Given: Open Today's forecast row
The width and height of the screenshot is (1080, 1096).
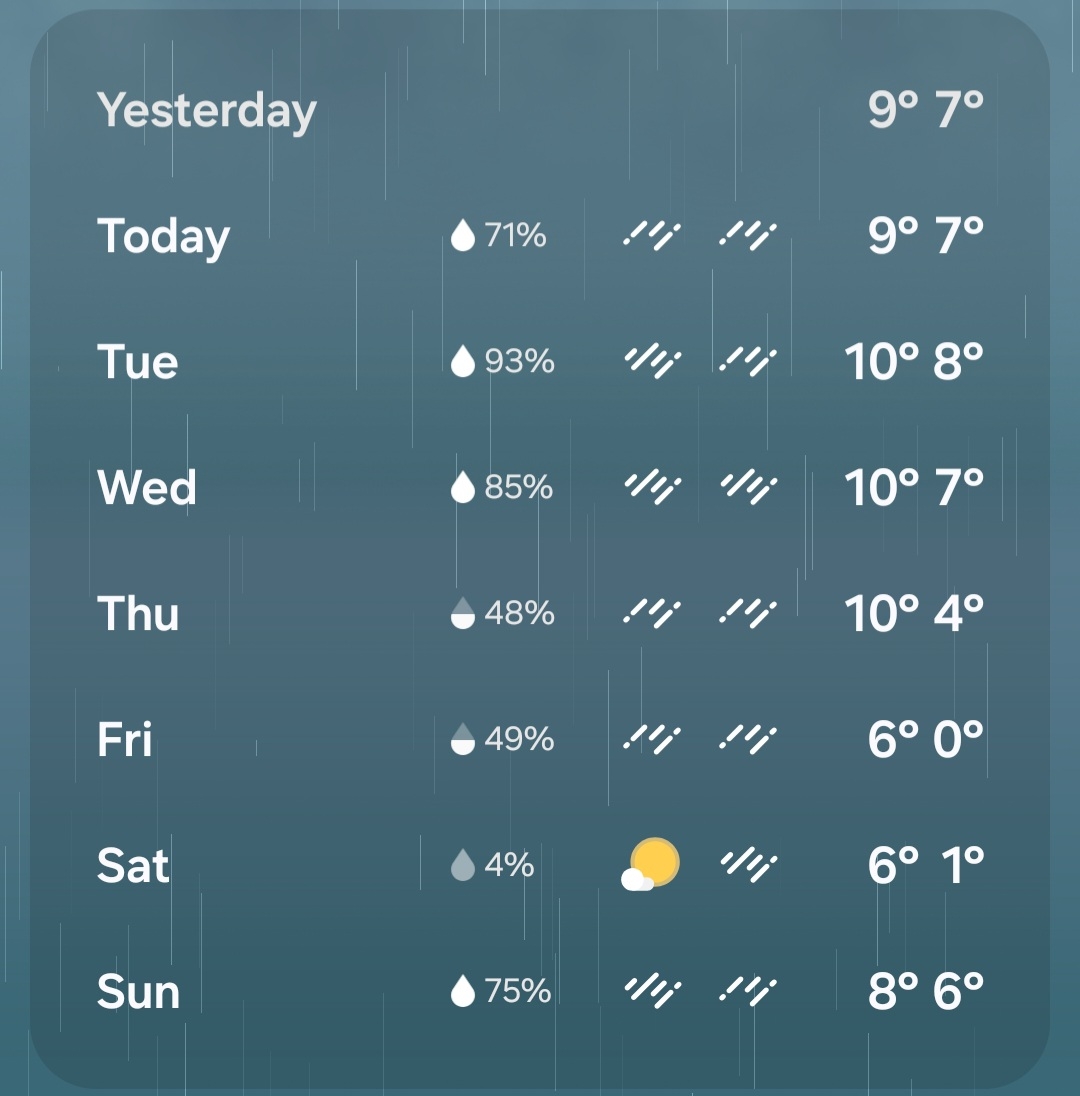Looking at the screenshot, I should 540,236.
